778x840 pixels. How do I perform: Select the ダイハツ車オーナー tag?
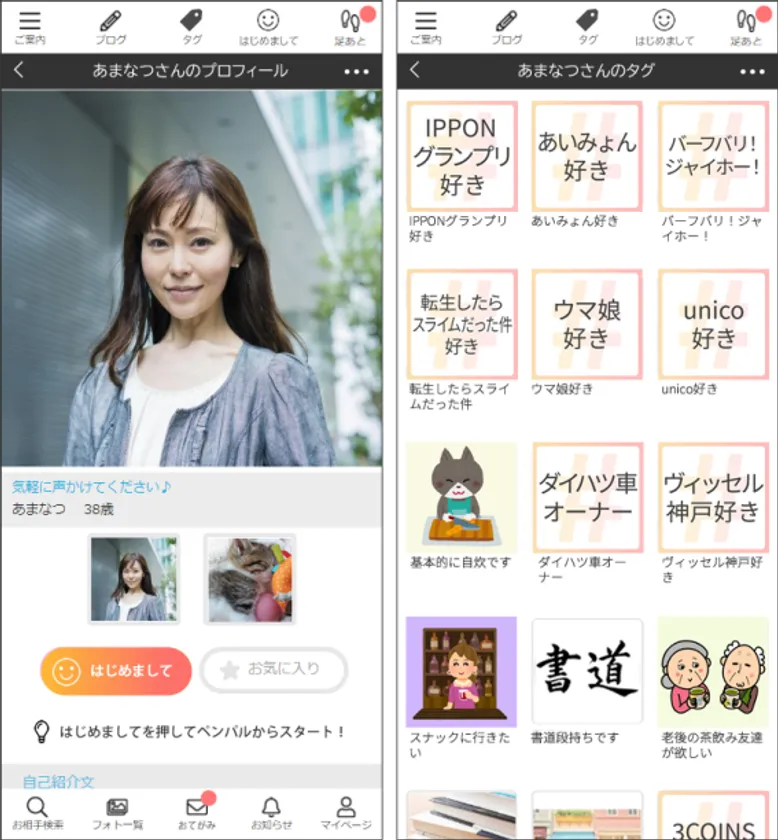pos(587,497)
